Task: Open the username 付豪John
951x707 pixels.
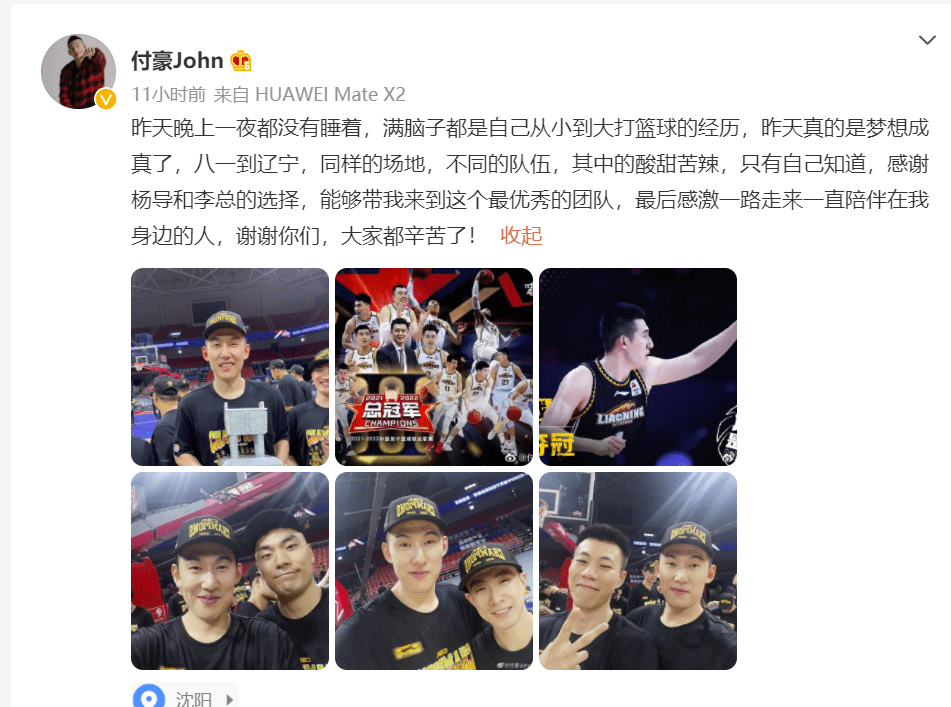Action: point(177,61)
